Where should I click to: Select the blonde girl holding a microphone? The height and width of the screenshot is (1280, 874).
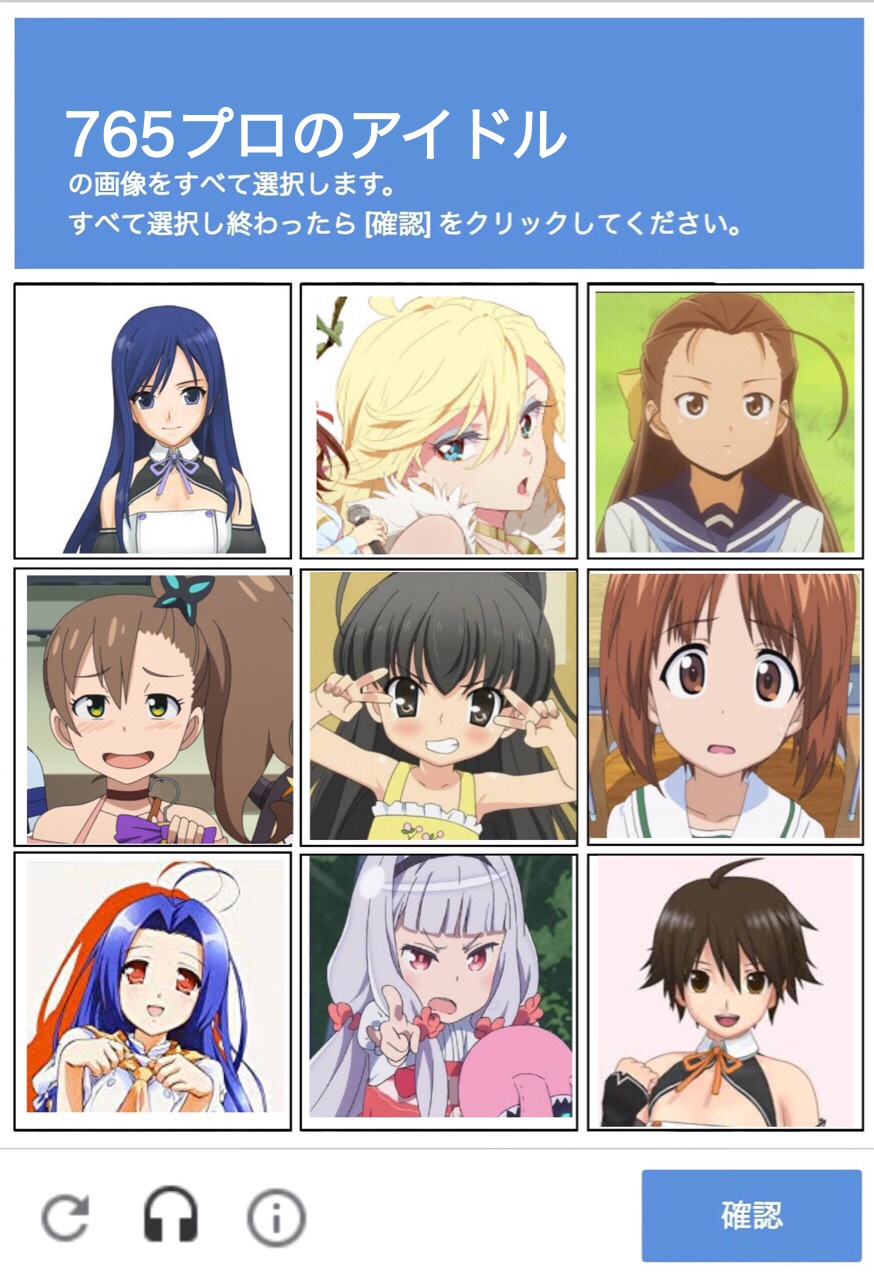[x=439, y=421]
